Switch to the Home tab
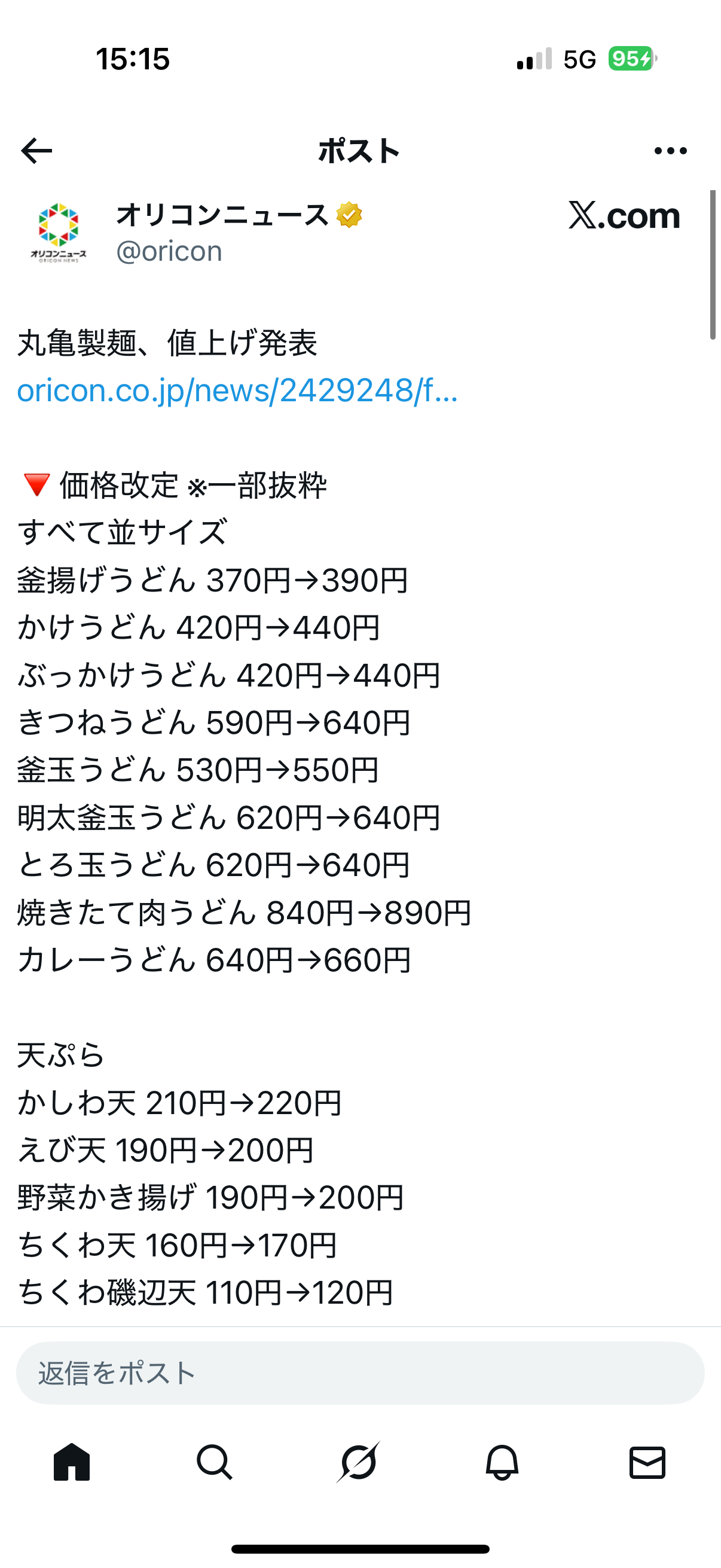This screenshot has width=721, height=1568. click(x=72, y=1462)
